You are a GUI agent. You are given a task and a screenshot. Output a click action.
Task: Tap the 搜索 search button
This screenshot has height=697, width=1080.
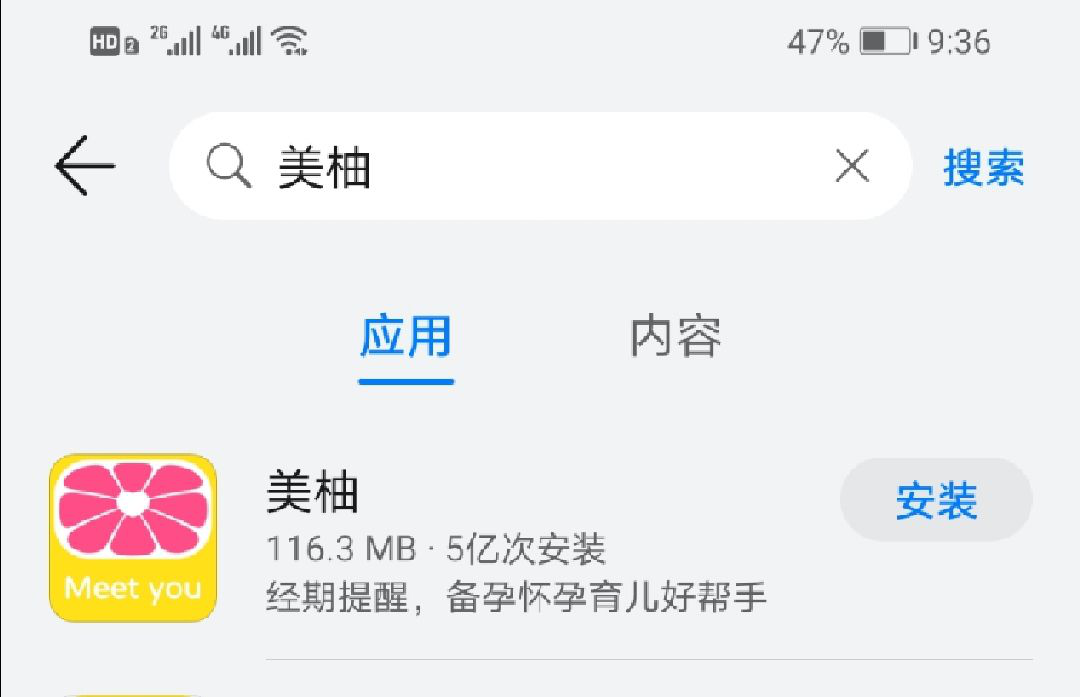coord(983,168)
